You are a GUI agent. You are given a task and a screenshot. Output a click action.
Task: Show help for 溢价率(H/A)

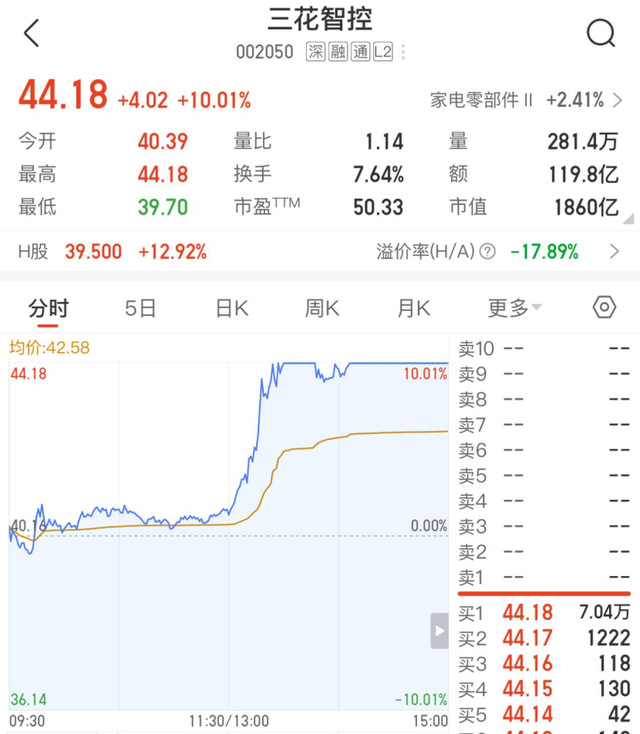click(x=488, y=252)
